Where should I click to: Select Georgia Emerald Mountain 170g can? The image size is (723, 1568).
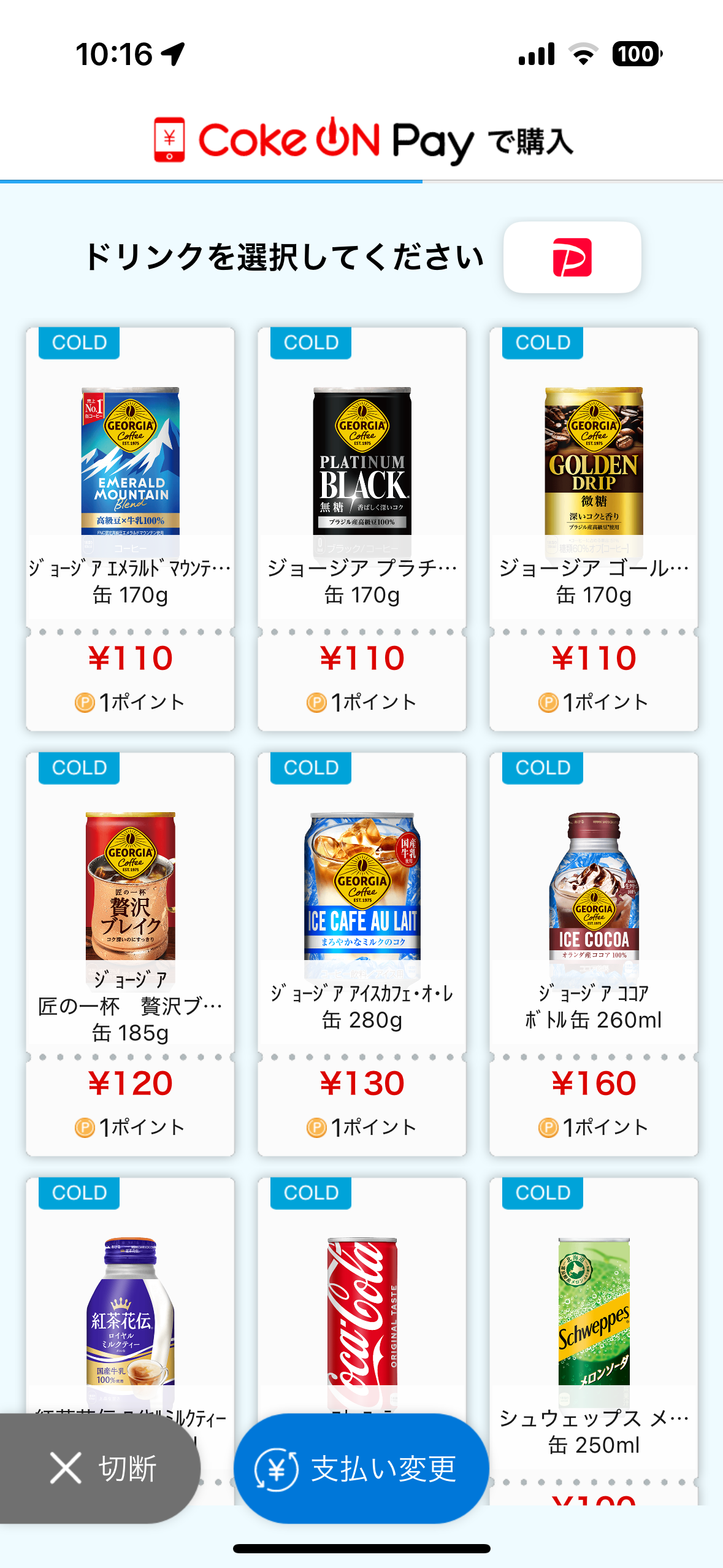click(x=130, y=528)
